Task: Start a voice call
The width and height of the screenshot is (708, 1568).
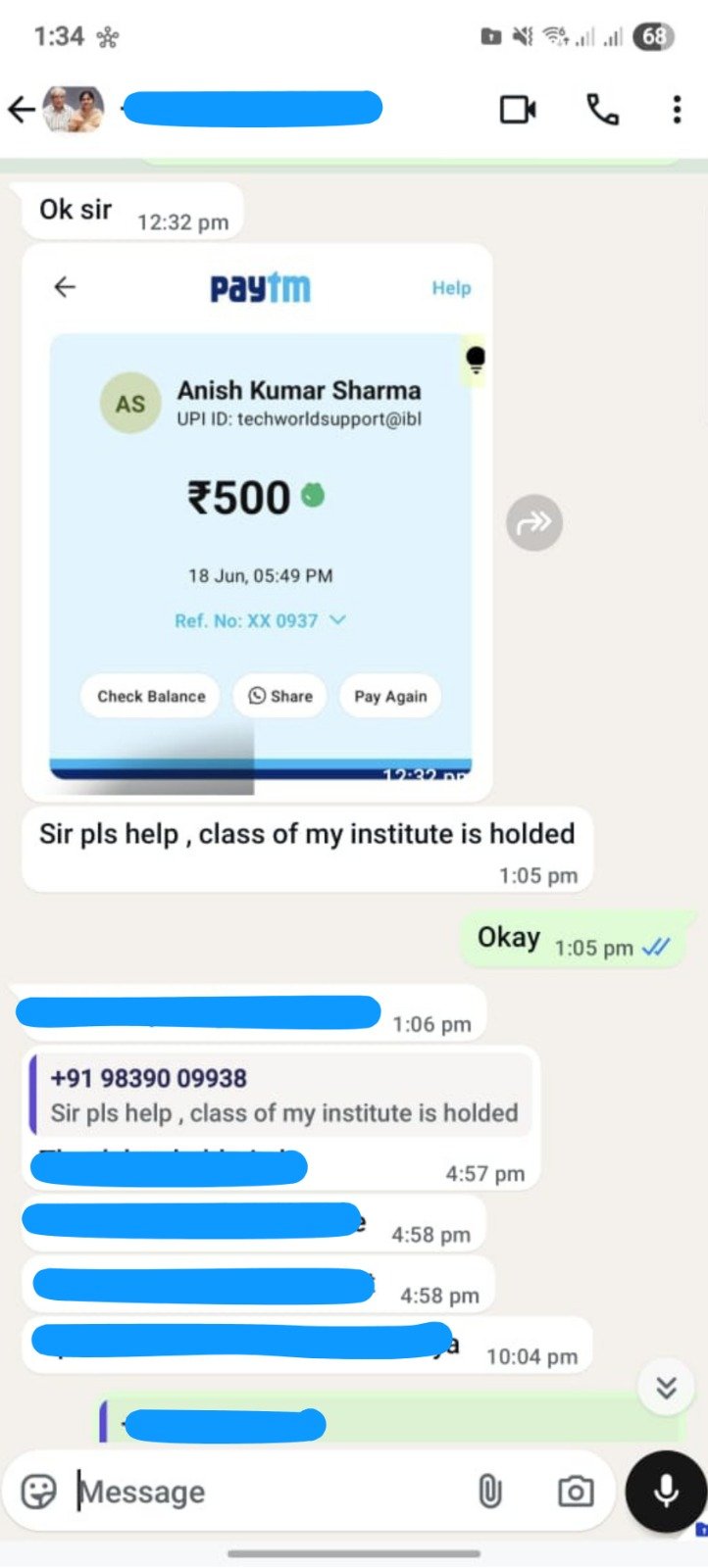Action: (602, 110)
